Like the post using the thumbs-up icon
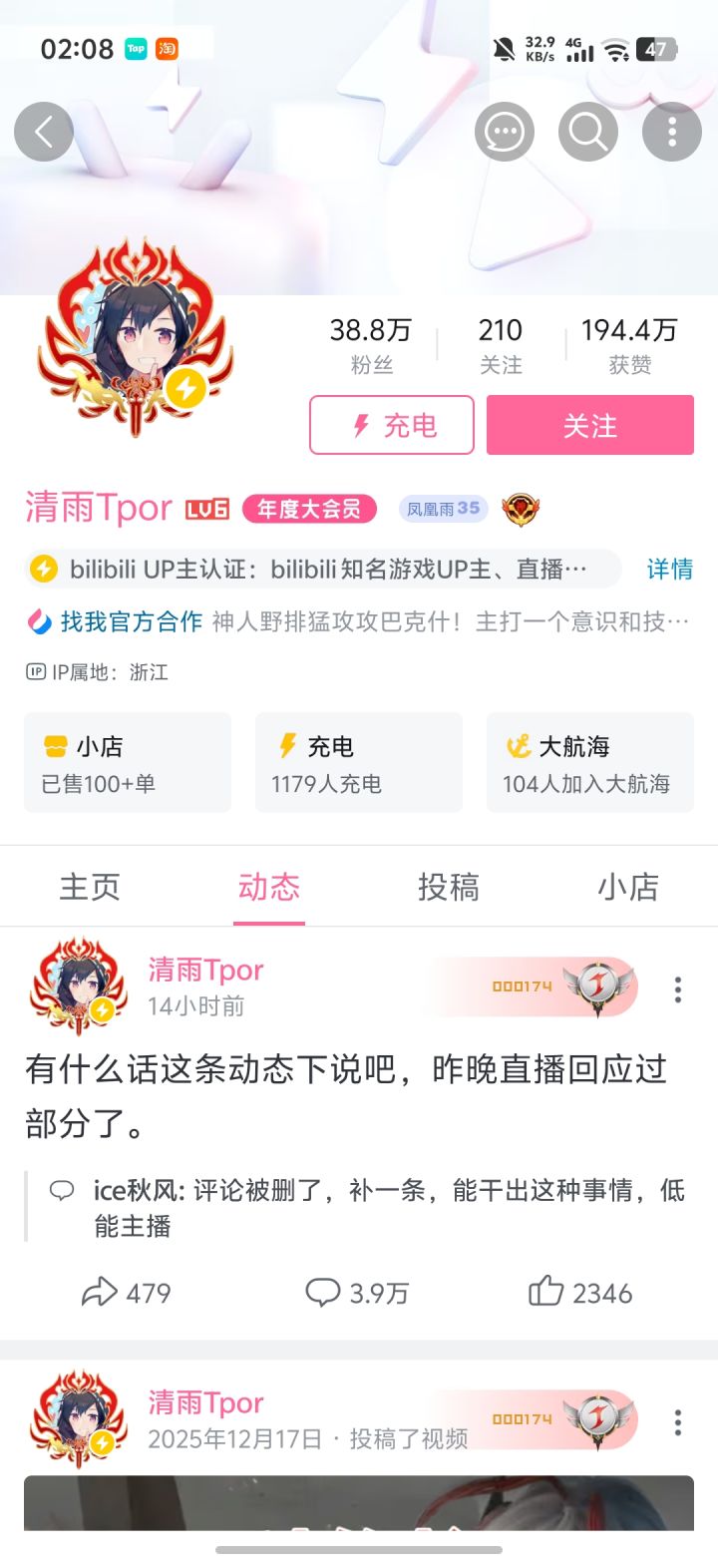This screenshot has width=718, height=1568. click(546, 1292)
